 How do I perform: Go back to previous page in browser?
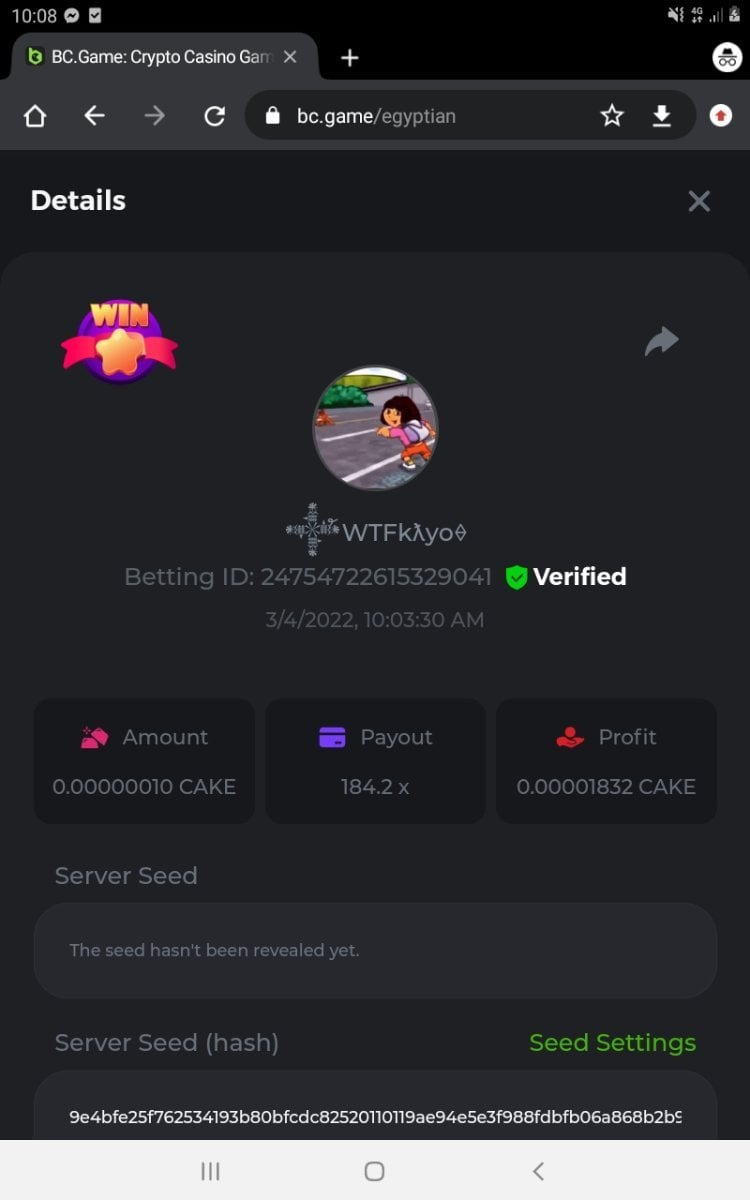click(x=94, y=116)
